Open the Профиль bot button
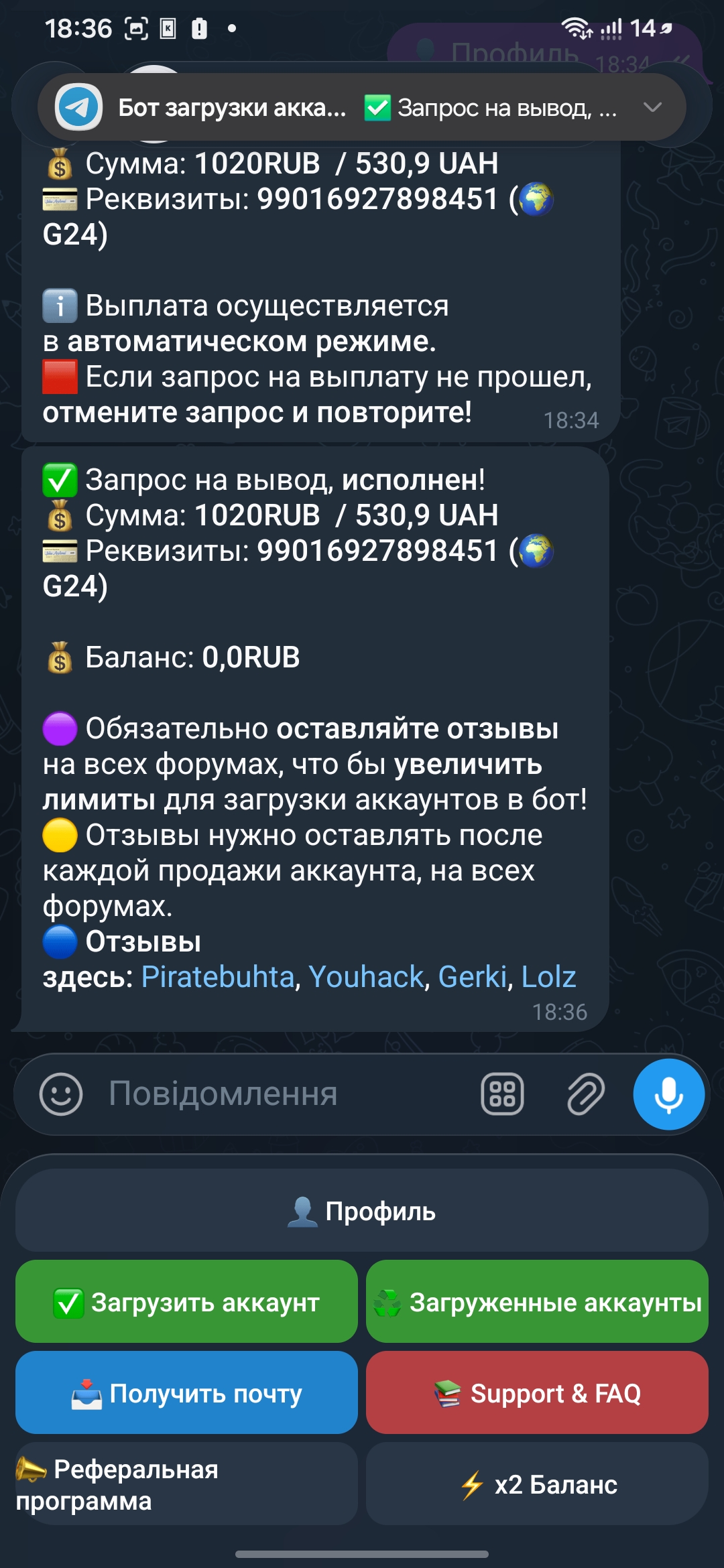Screen dimensions: 724x1568 362,1211
